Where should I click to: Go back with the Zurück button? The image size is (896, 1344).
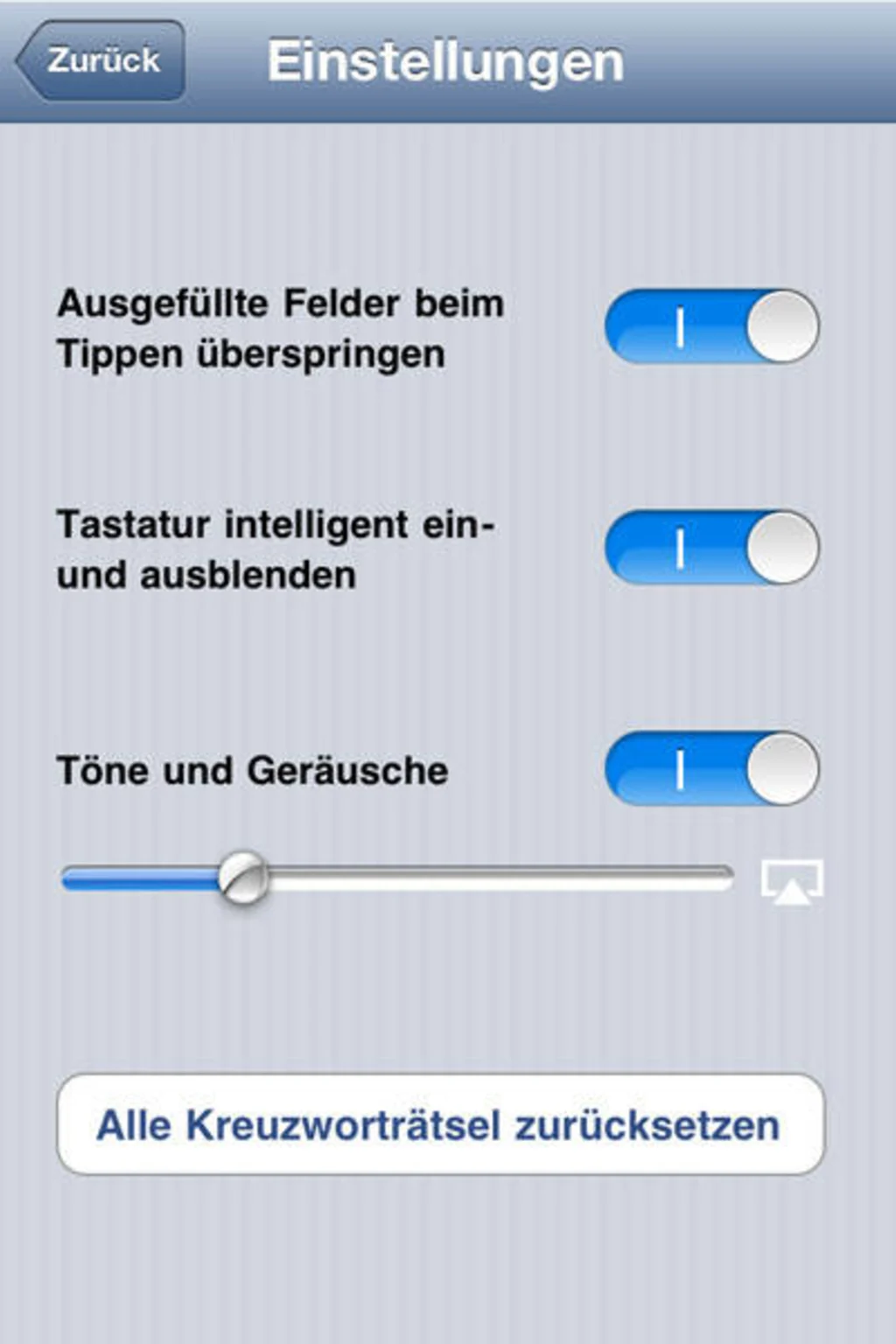[101, 60]
